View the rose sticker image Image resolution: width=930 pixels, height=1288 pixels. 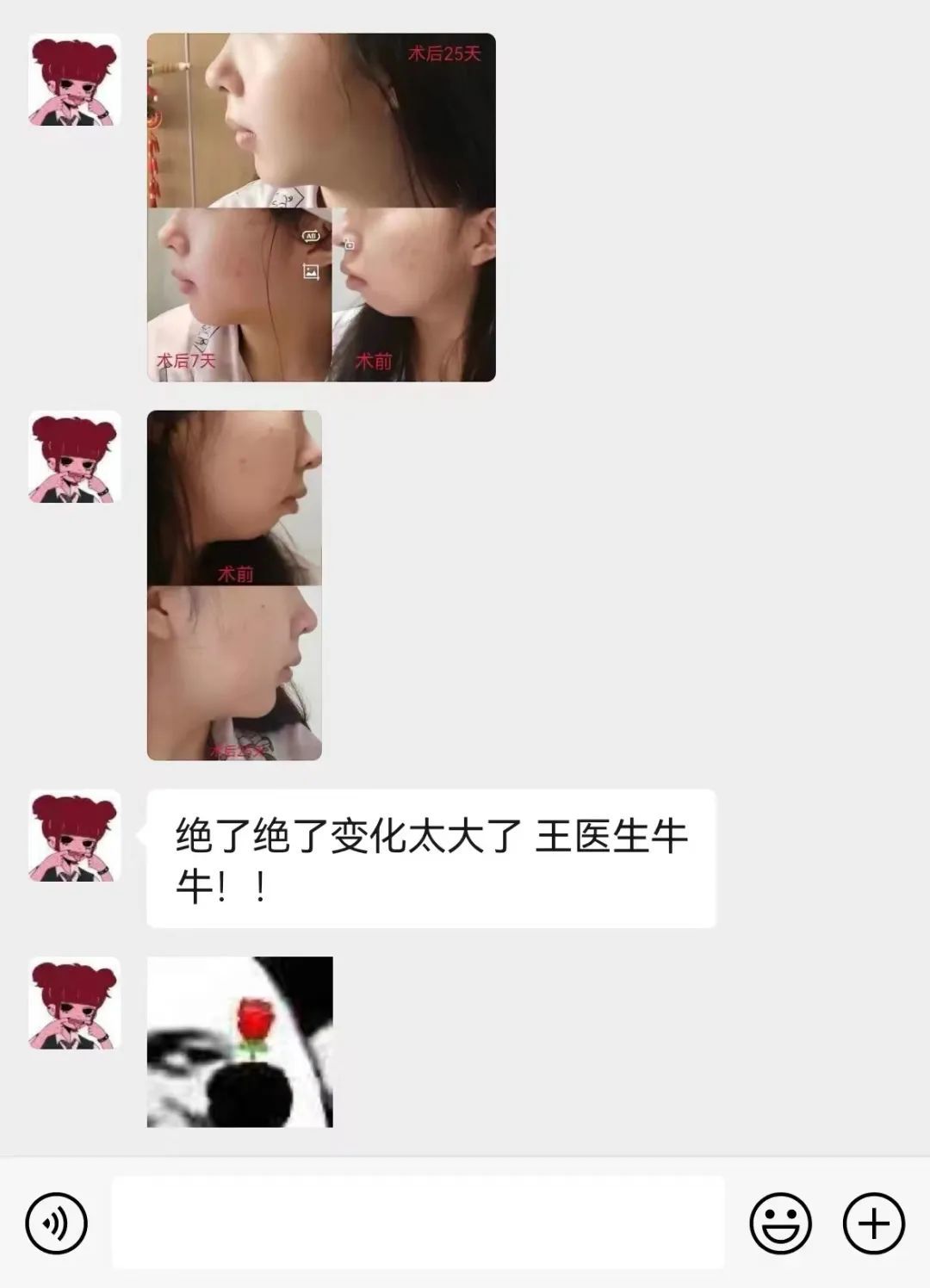[x=239, y=1042]
